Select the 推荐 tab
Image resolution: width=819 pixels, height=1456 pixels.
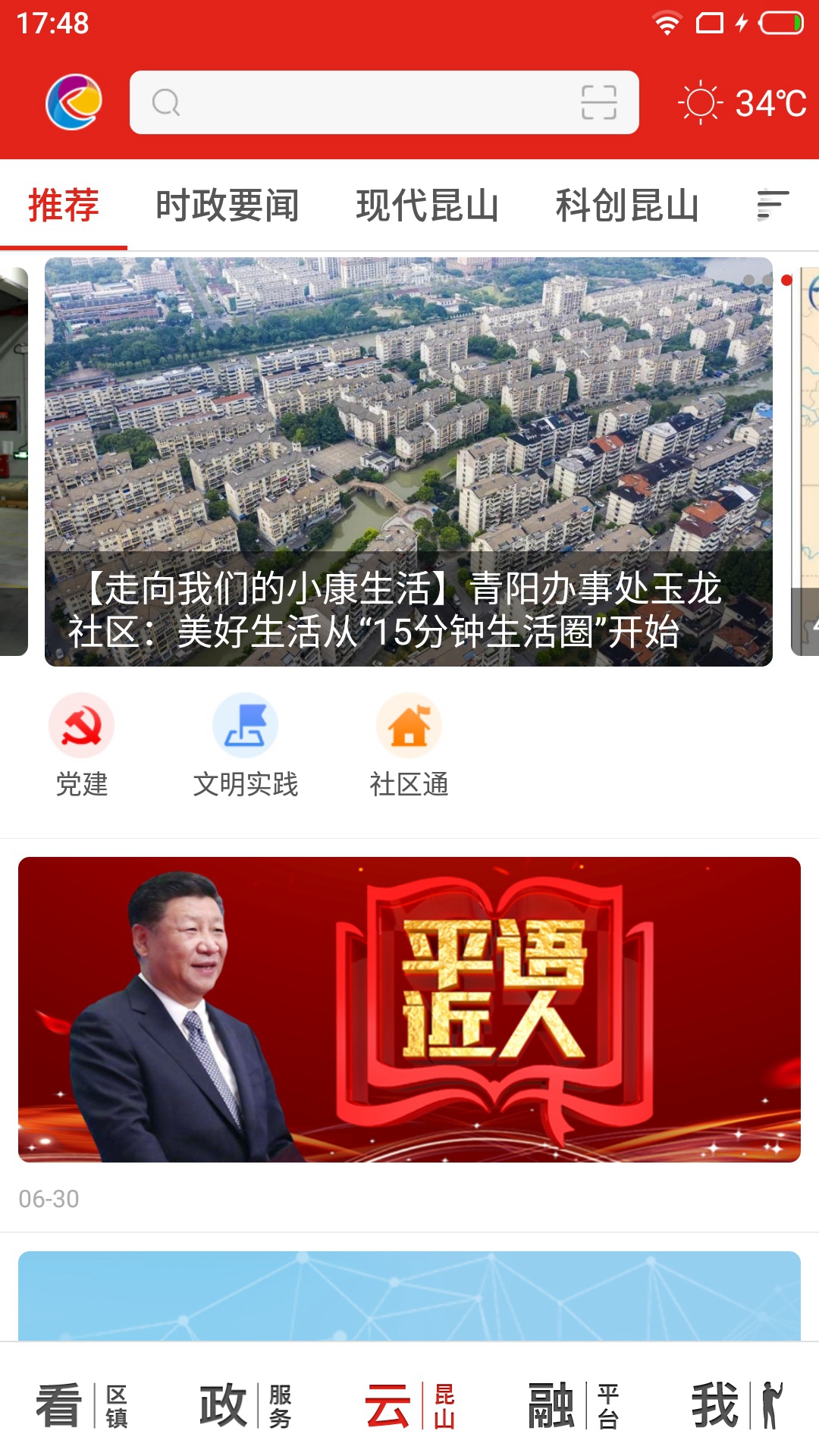(64, 206)
